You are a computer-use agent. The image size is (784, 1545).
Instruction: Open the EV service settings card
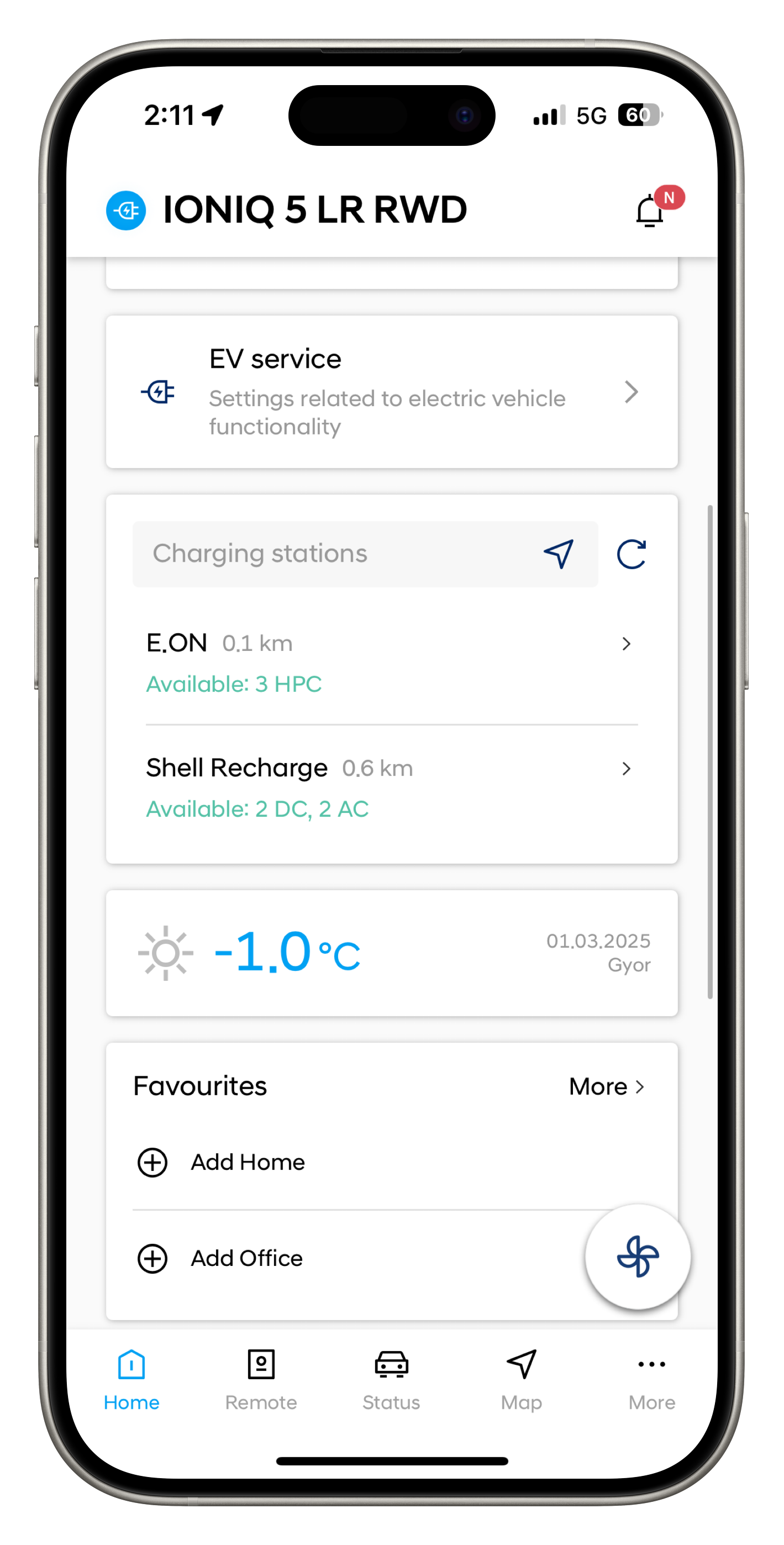pyautogui.click(x=392, y=392)
